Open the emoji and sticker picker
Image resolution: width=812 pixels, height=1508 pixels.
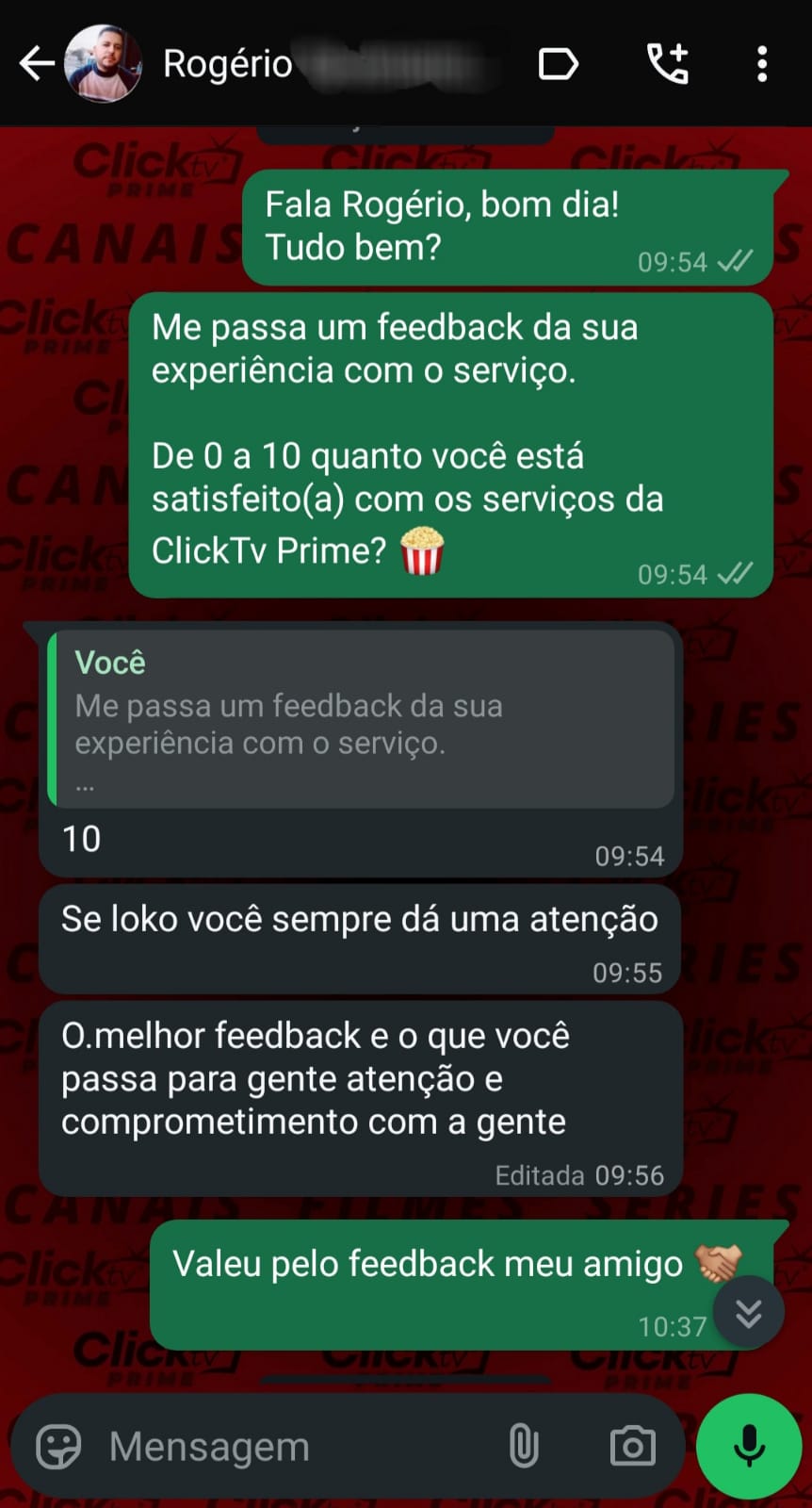58,1446
